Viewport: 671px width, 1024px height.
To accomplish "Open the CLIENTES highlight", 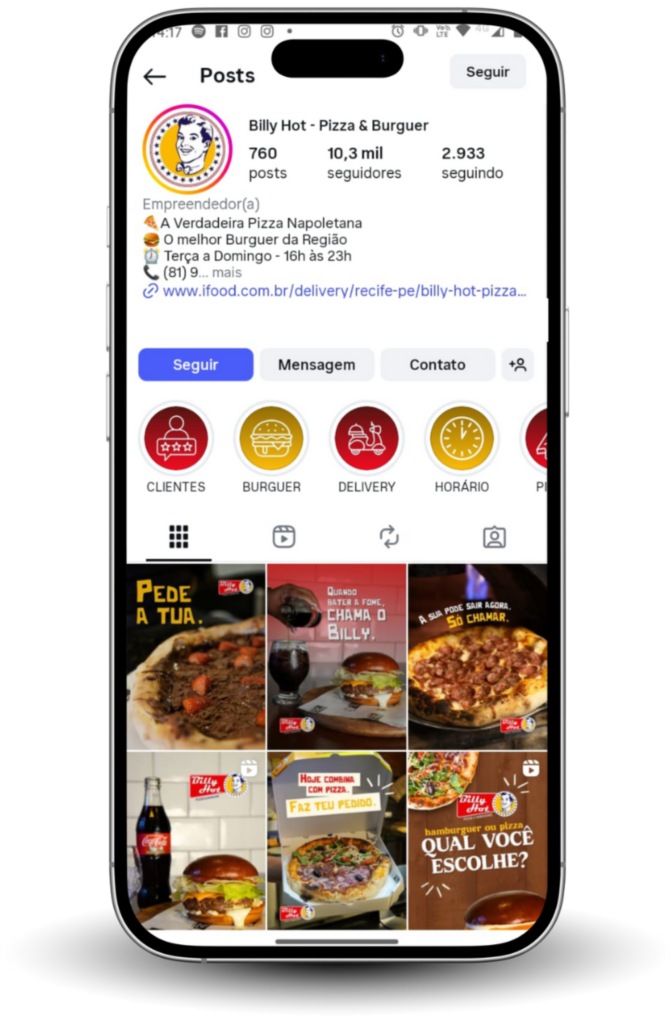I will click(176, 439).
